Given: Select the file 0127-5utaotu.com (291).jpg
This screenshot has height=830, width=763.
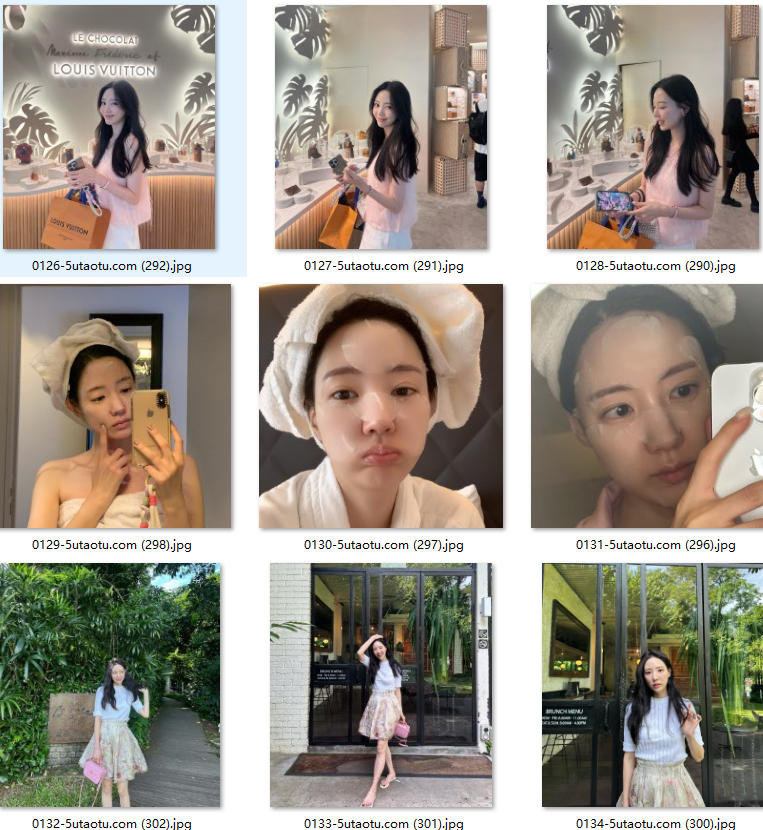Looking at the screenshot, I should [381, 127].
